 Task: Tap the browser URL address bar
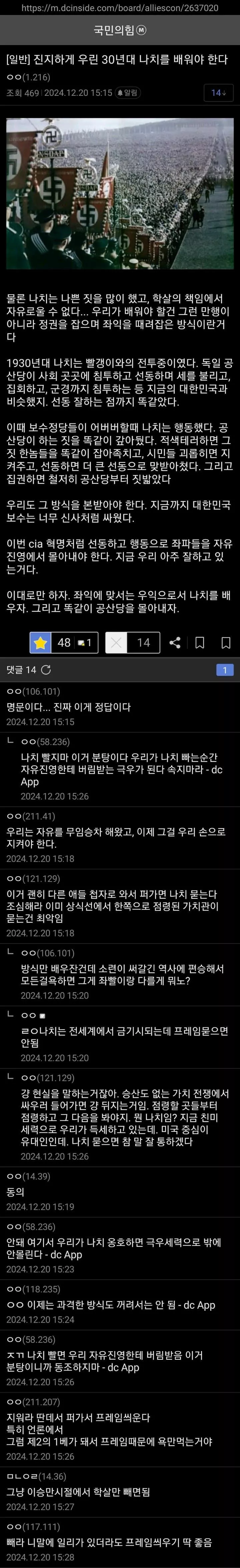pyautogui.click(x=120, y=8)
